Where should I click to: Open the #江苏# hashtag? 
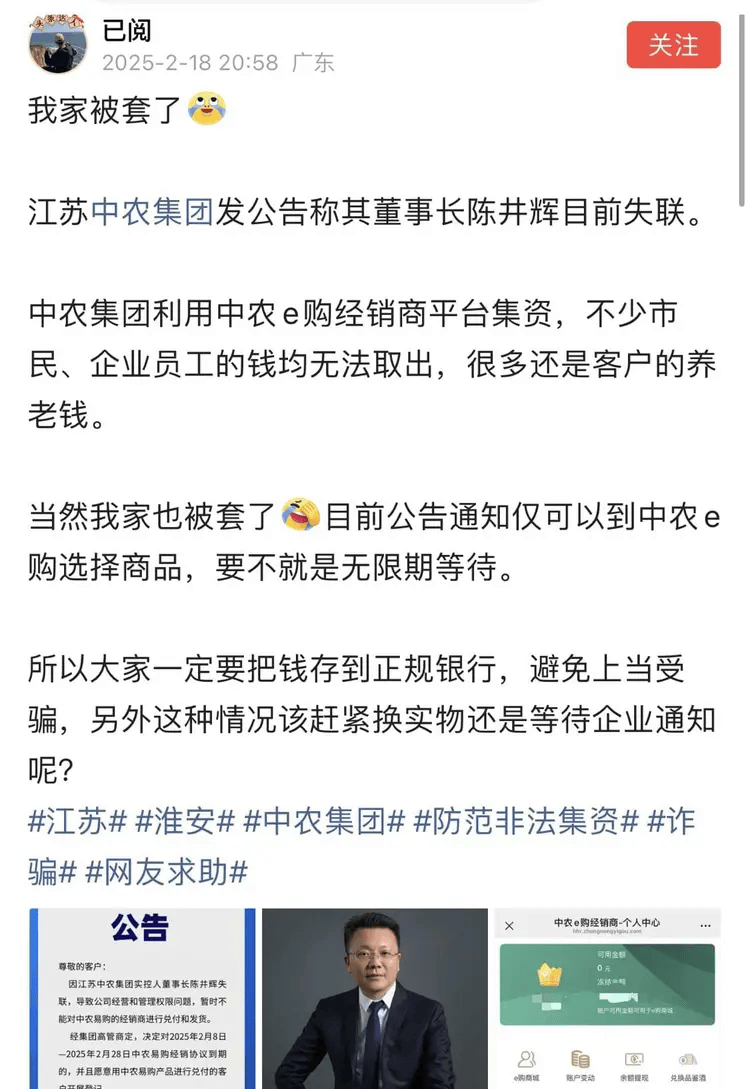coord(77,822)
